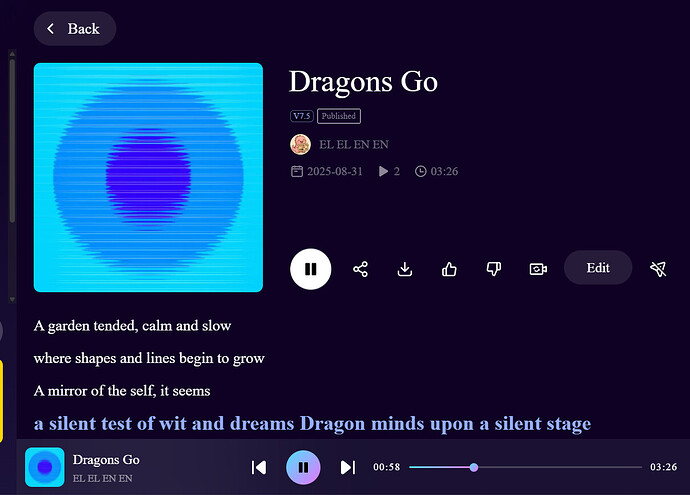Skip to the next track
690x495 pixels.
(347, 467)
